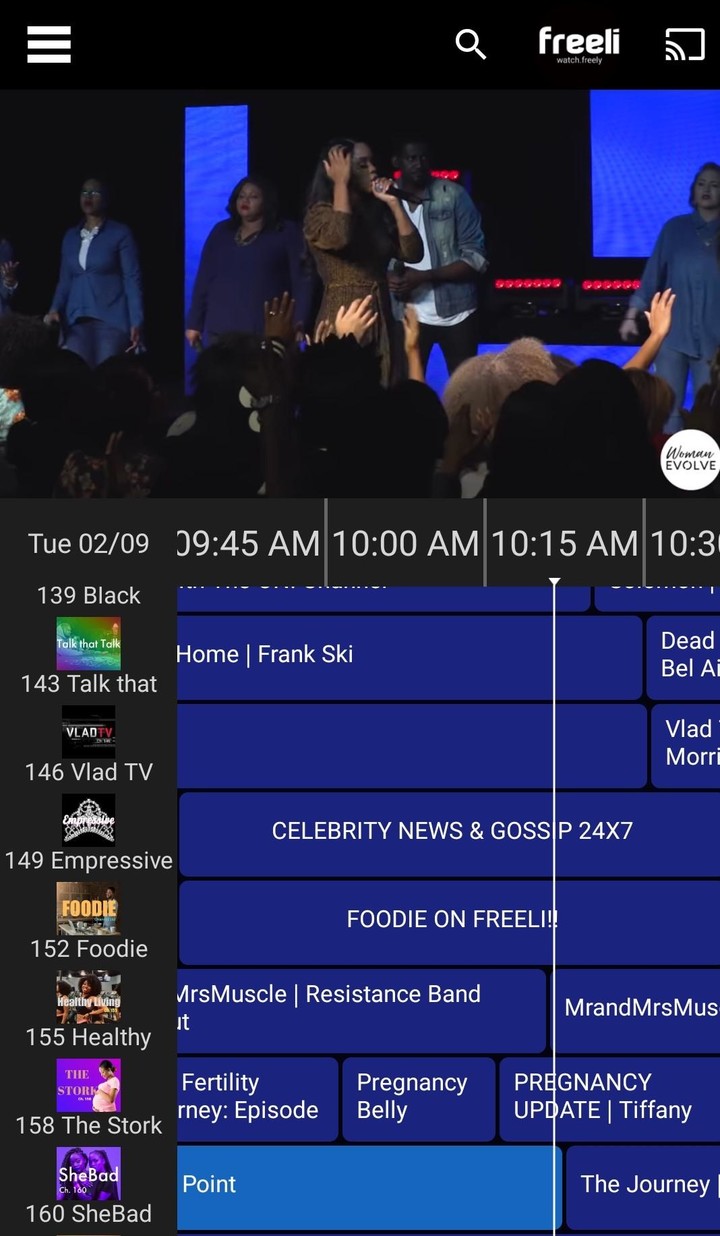Screen dimensions: 720x1236
Task: Open the search icon
Action: (470, 44)
